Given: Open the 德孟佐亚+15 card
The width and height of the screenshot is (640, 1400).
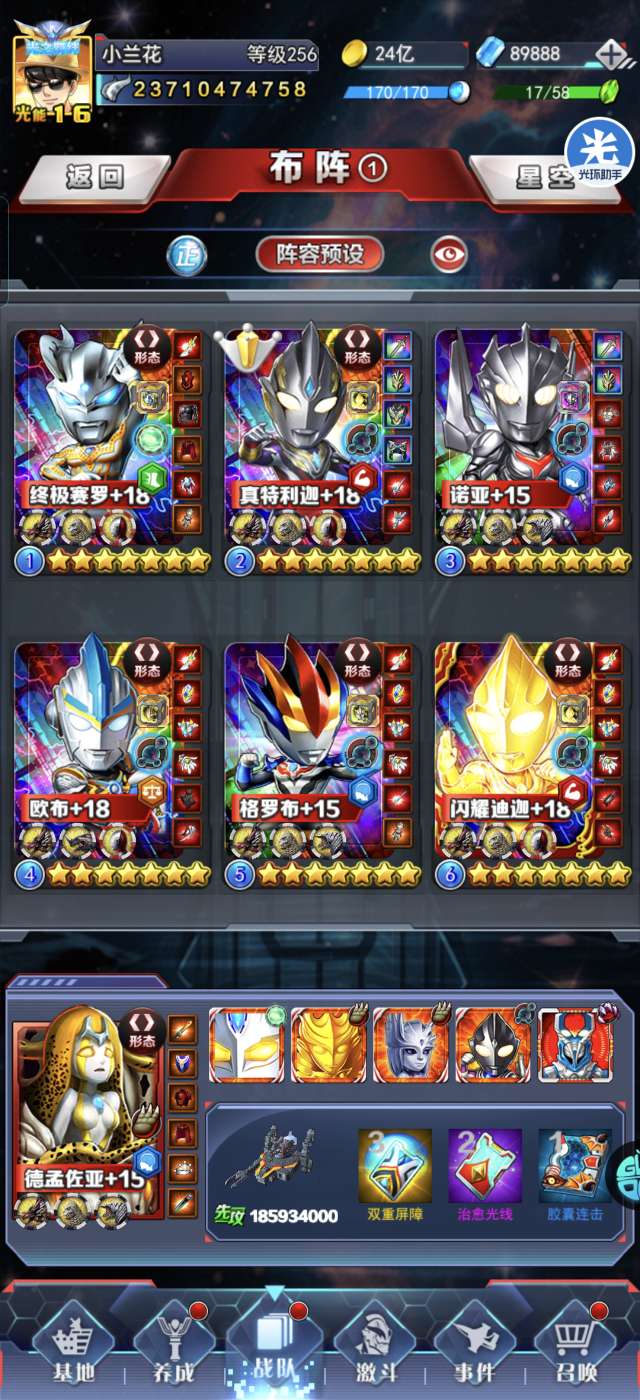Looking at the screenshot, I should tap(90, 1116).
